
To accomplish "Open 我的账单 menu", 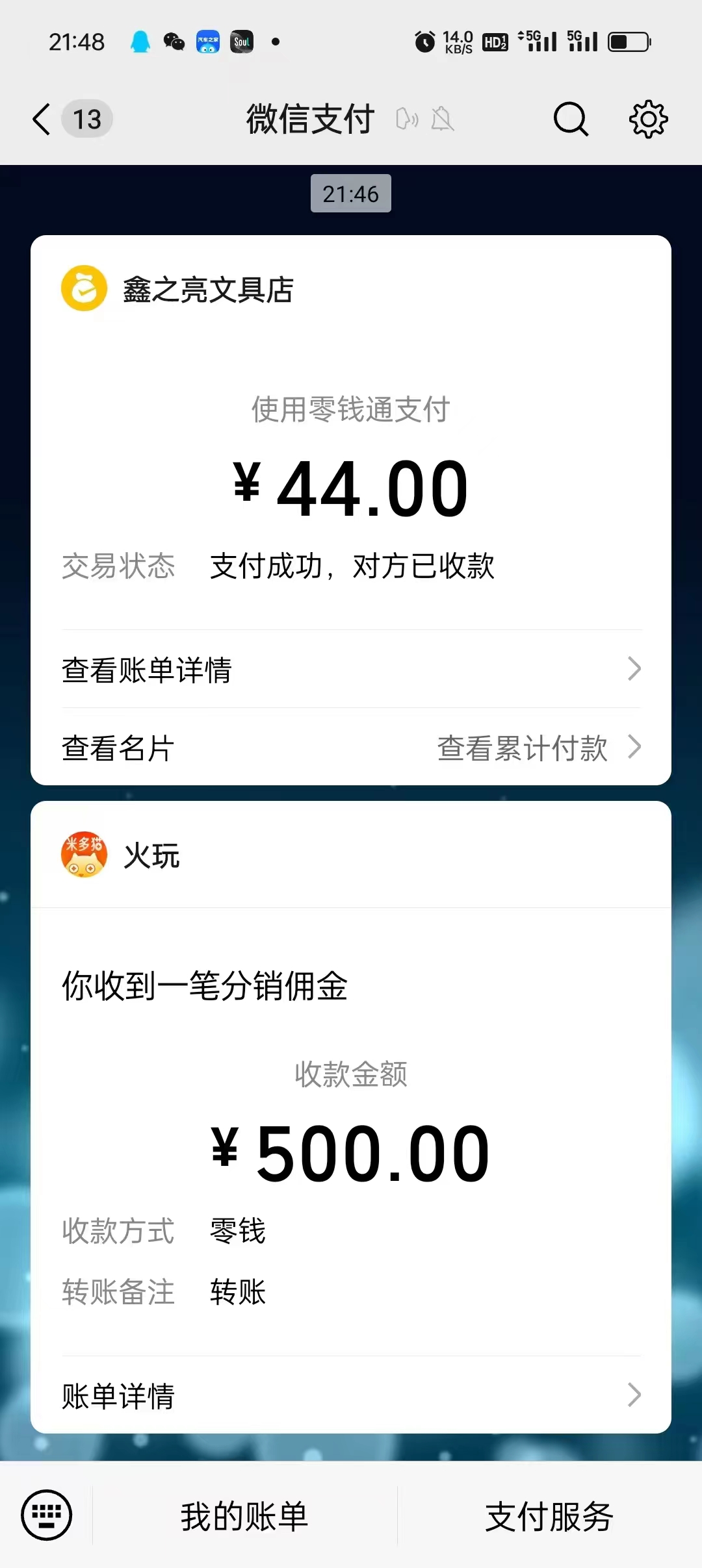I will [x=244, y=1516].
